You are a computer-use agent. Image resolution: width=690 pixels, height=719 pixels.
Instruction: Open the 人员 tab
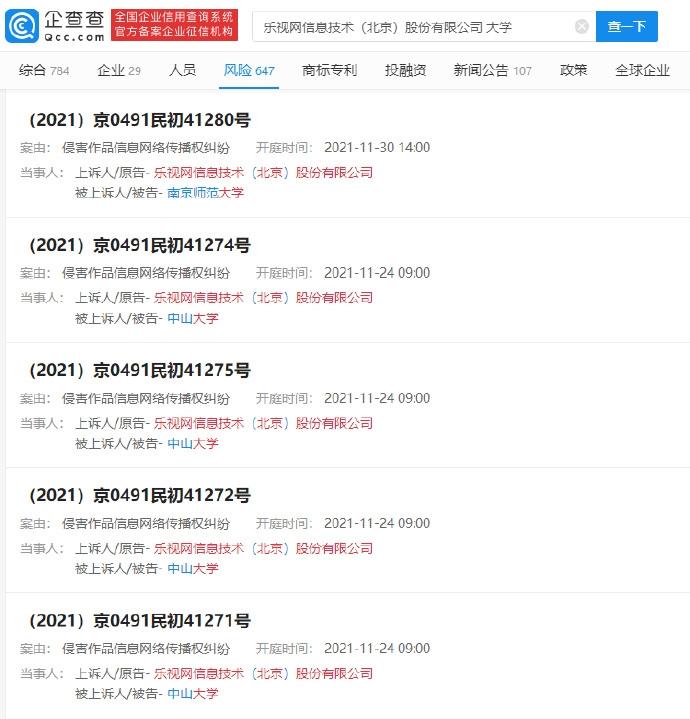182,70
